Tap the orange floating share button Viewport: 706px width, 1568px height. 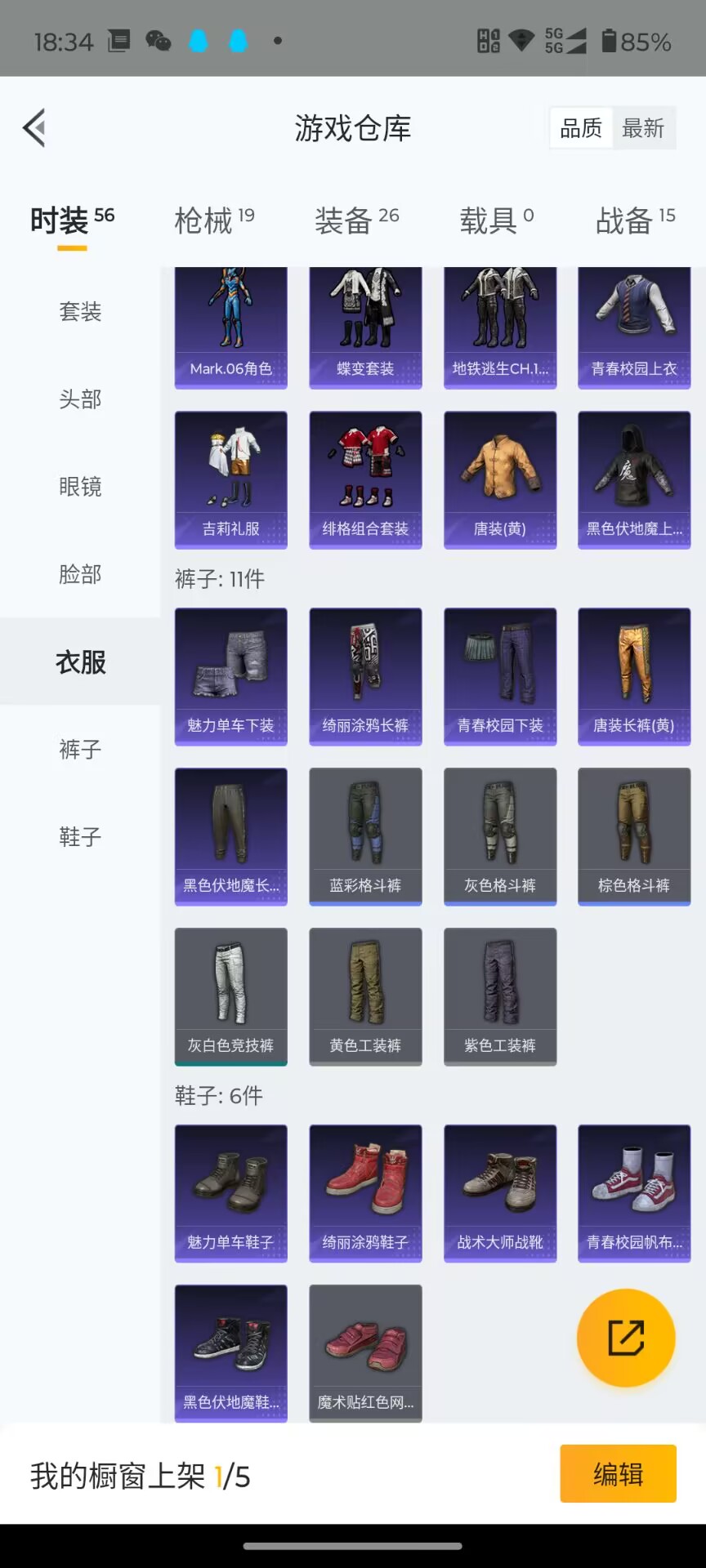[x=626, y=1338]
